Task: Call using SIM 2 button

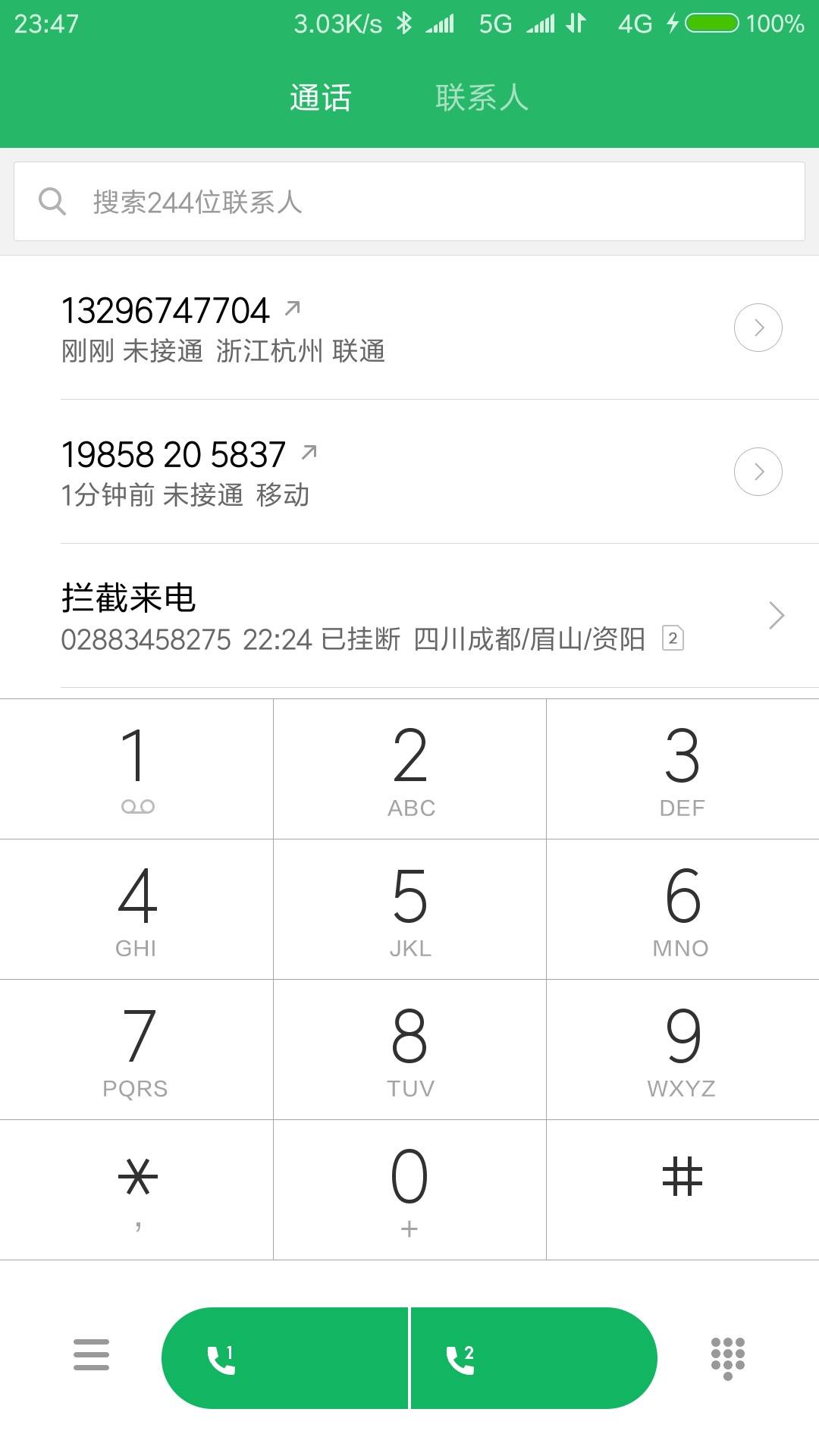Action: (533, 1358)
